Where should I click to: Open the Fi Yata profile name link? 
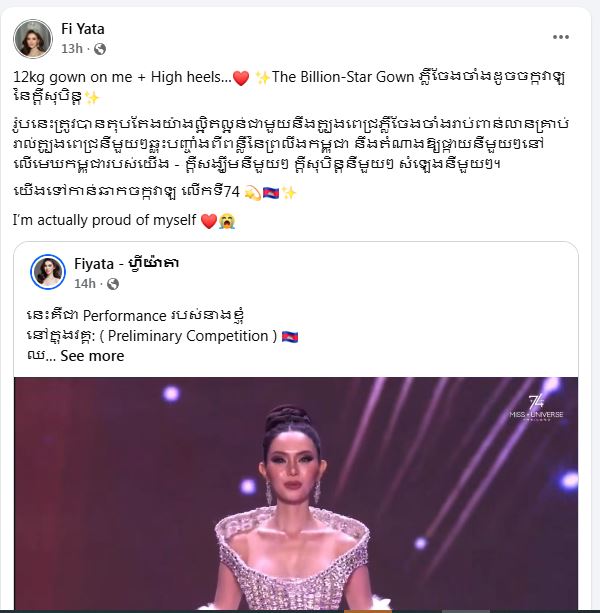(82, 28)
